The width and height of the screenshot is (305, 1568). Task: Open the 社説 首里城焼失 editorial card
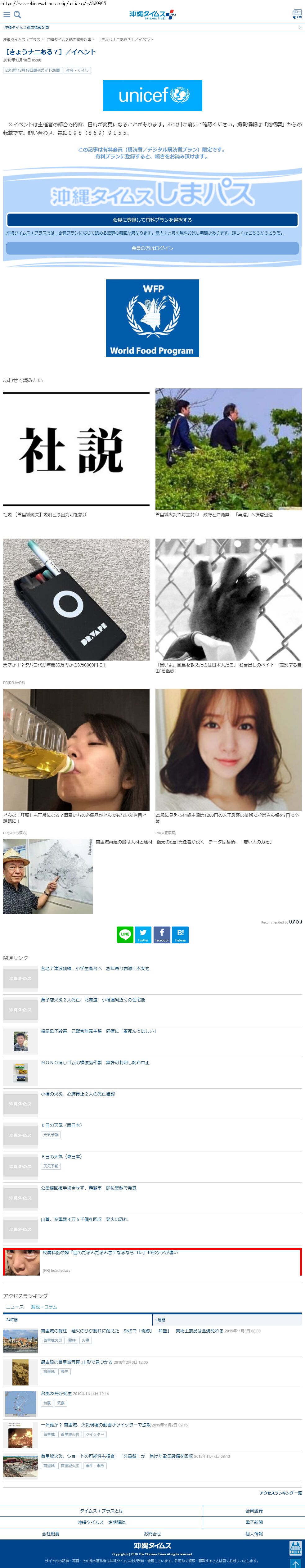(76, 450)
